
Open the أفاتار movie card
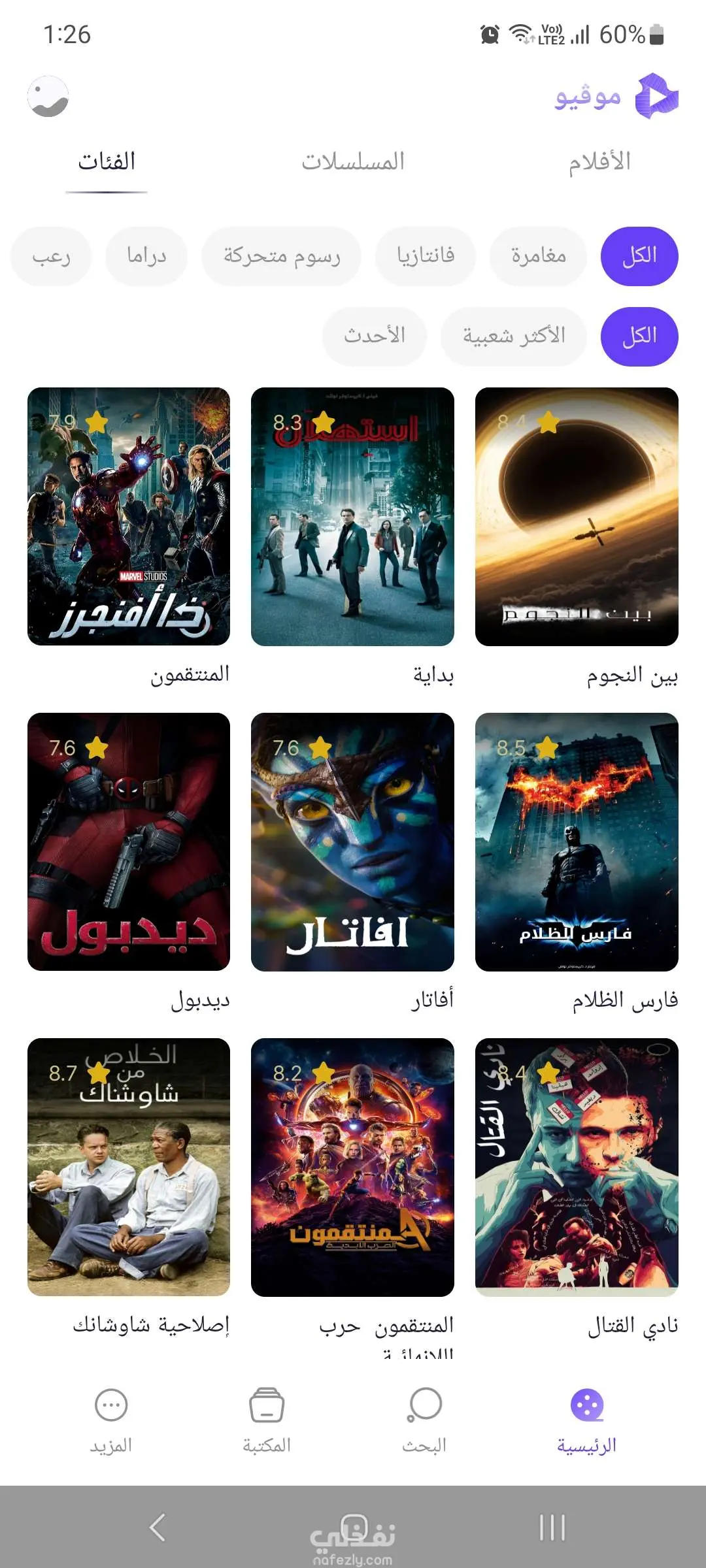click(352, 841)
